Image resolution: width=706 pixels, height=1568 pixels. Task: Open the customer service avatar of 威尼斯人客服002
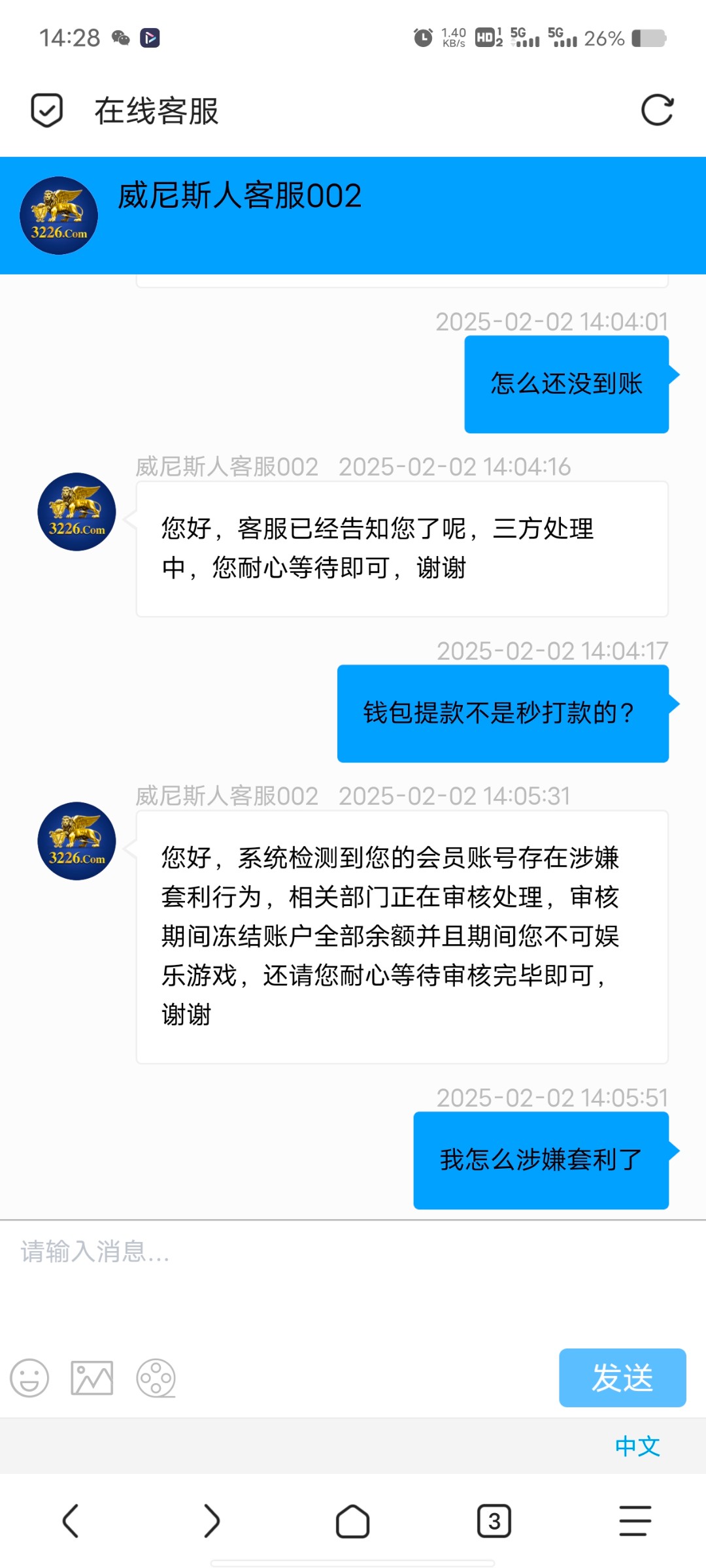point(58,214)
